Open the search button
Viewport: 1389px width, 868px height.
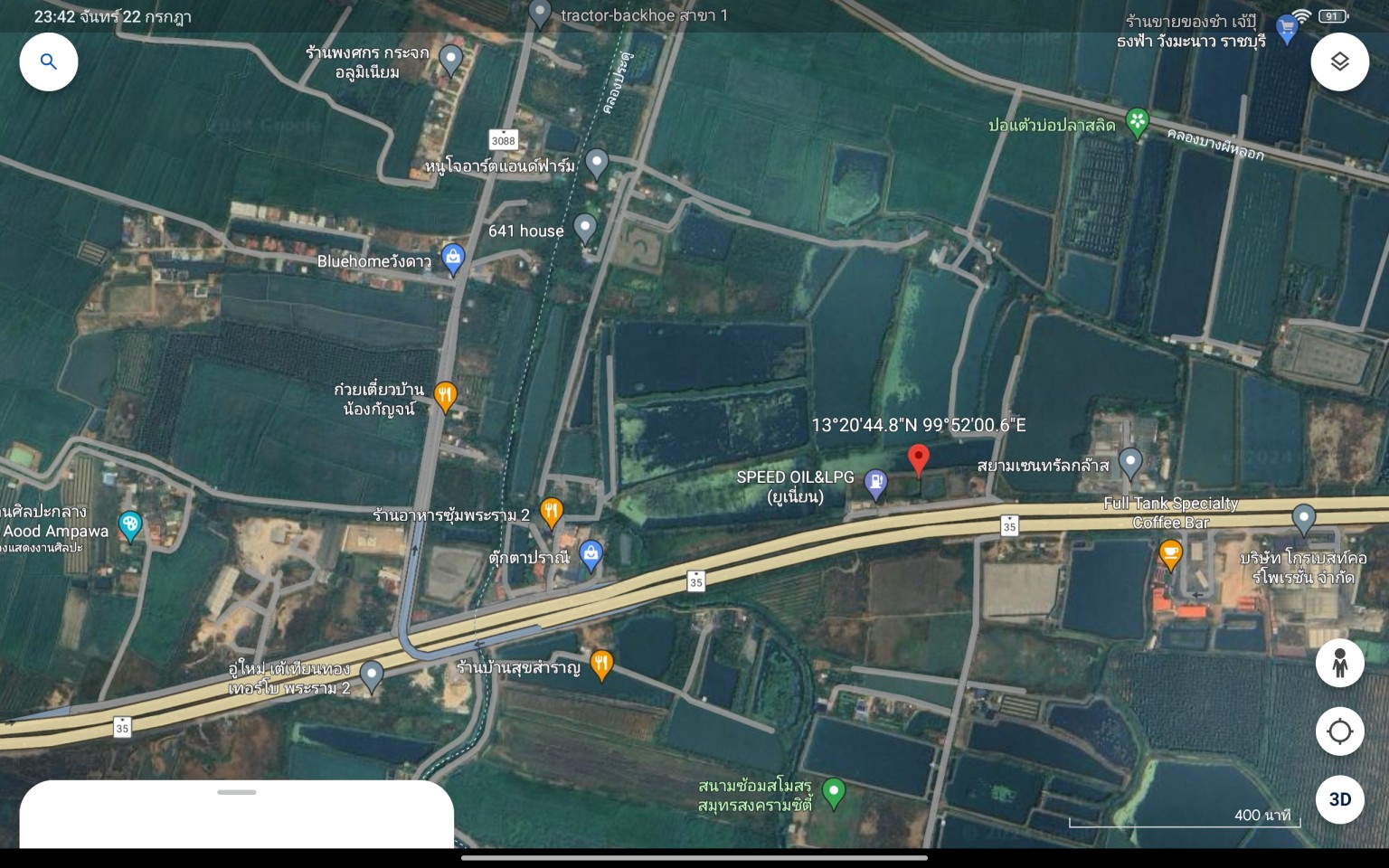pos(49,61)
